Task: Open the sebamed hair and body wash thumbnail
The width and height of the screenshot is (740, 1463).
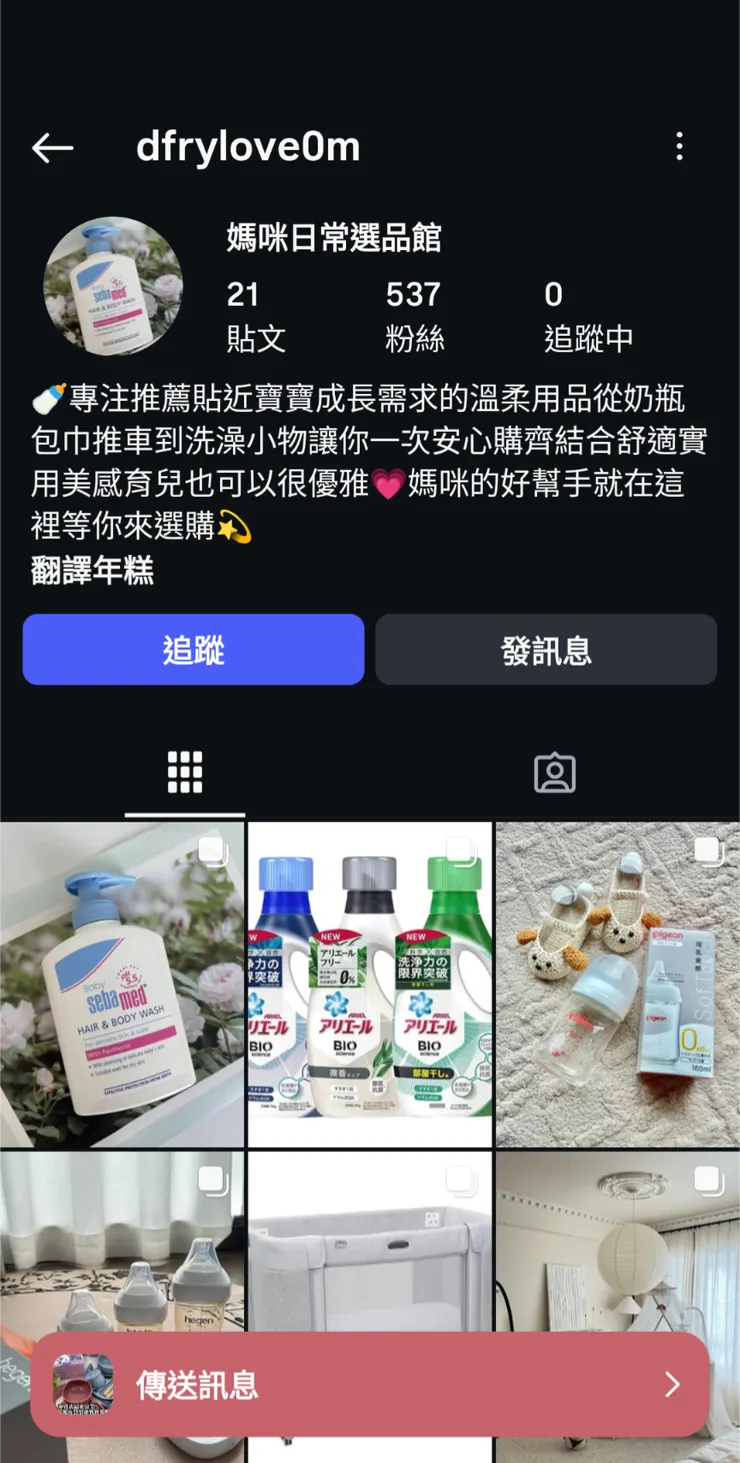Action: 120,985
